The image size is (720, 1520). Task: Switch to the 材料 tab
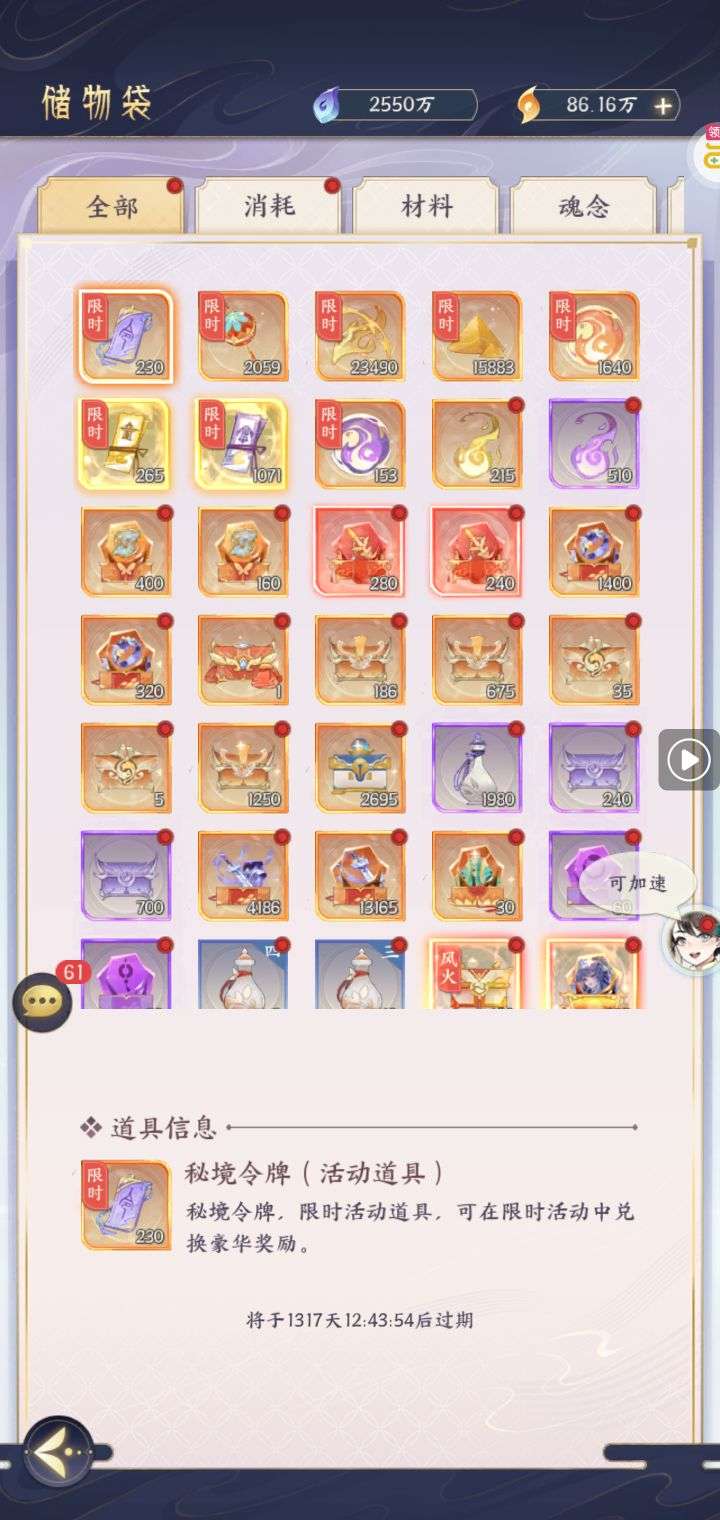[x=426, y=207]
